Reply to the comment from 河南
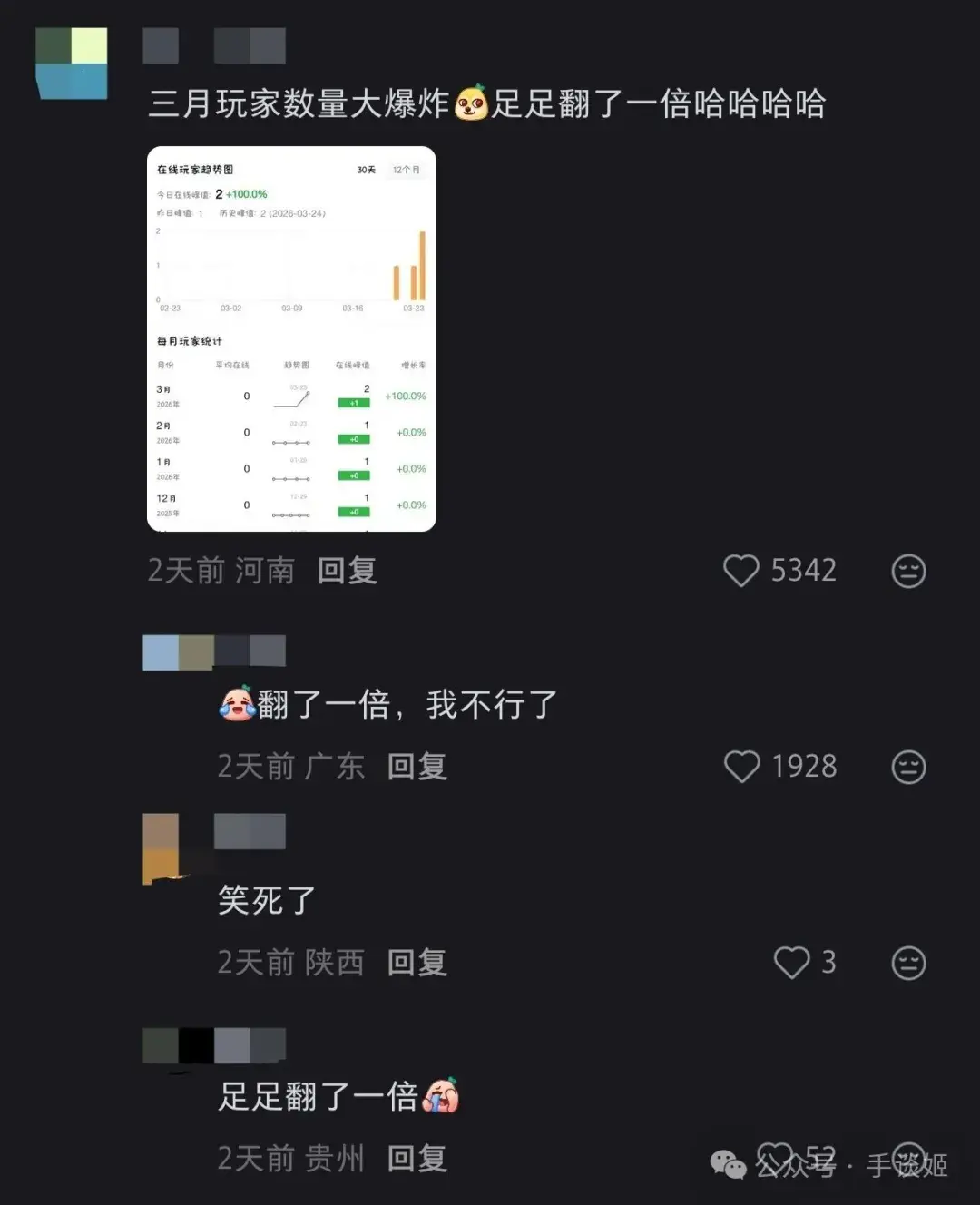980x1205 pixels. pos(347,571)
